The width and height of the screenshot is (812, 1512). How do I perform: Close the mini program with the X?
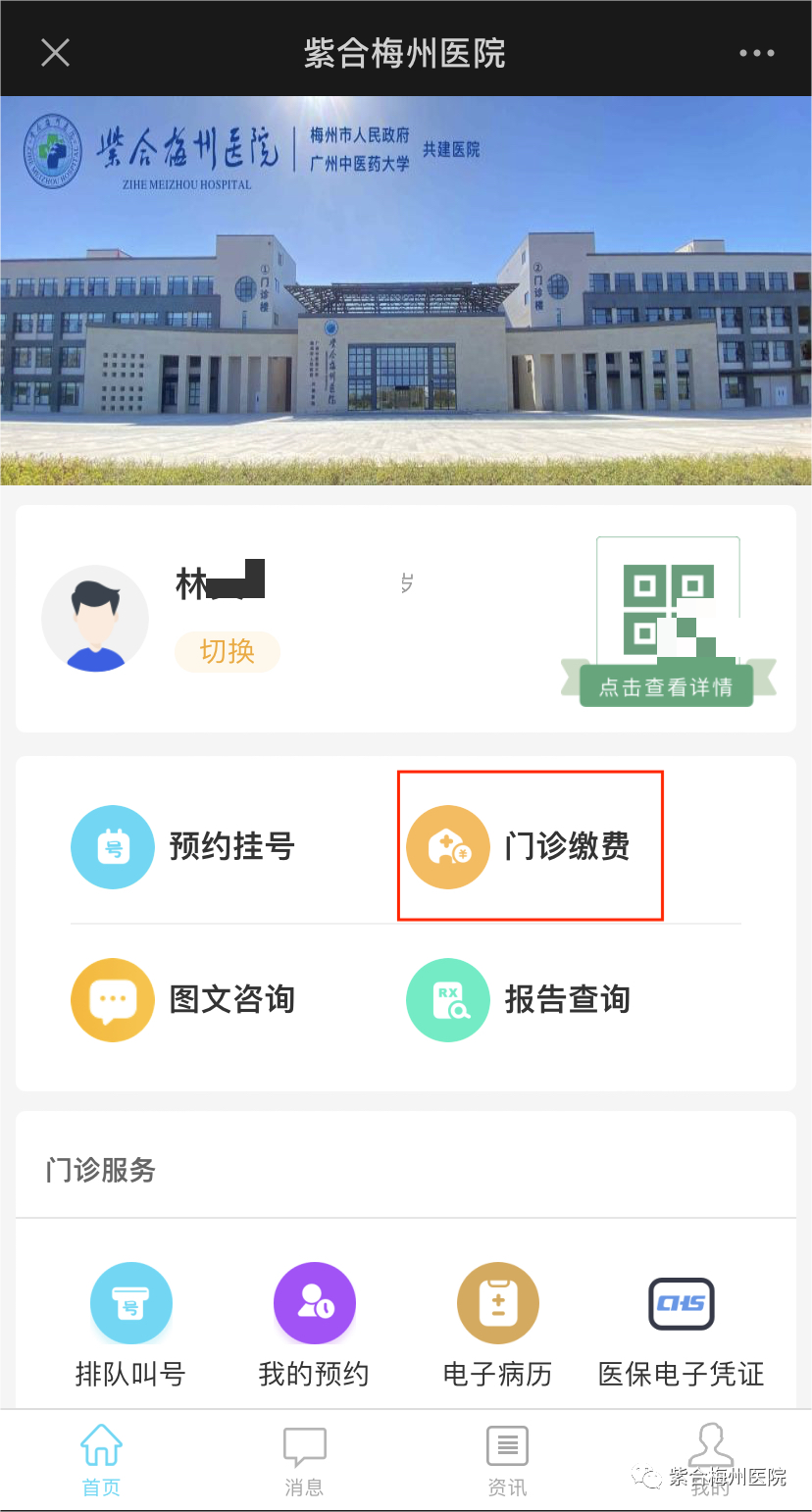tap(55, 53)
